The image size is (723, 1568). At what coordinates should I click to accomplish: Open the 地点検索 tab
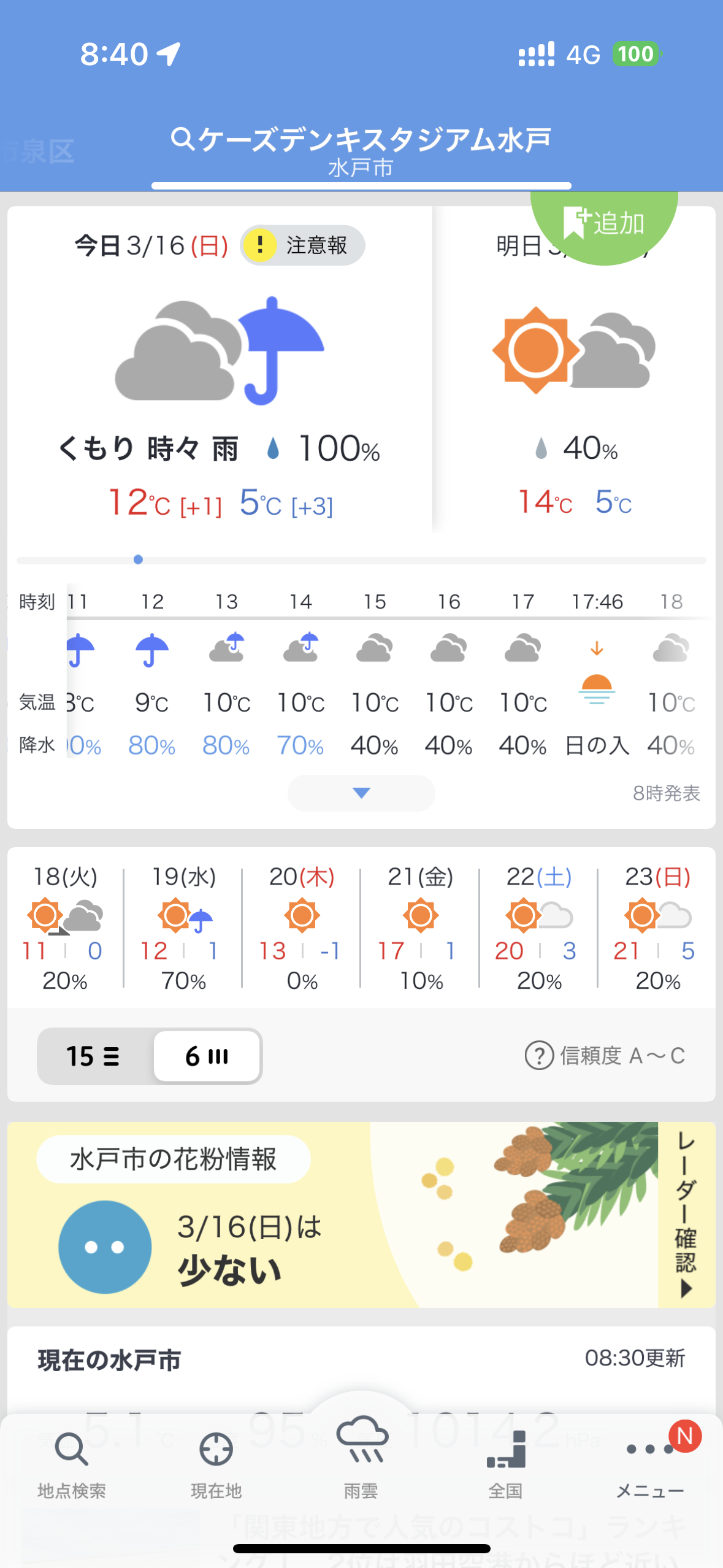coord(72,1463)
